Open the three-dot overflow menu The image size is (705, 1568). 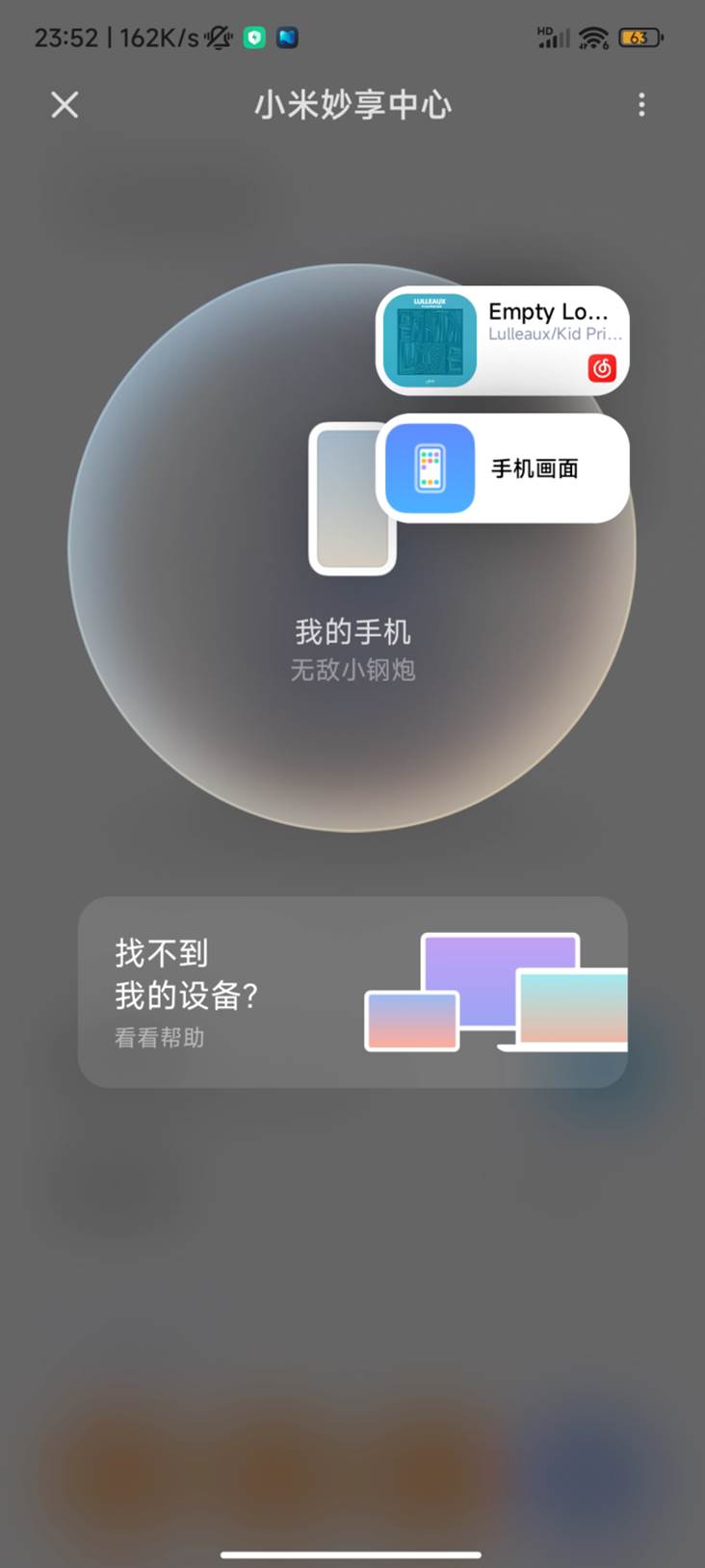tap(640, 105)
